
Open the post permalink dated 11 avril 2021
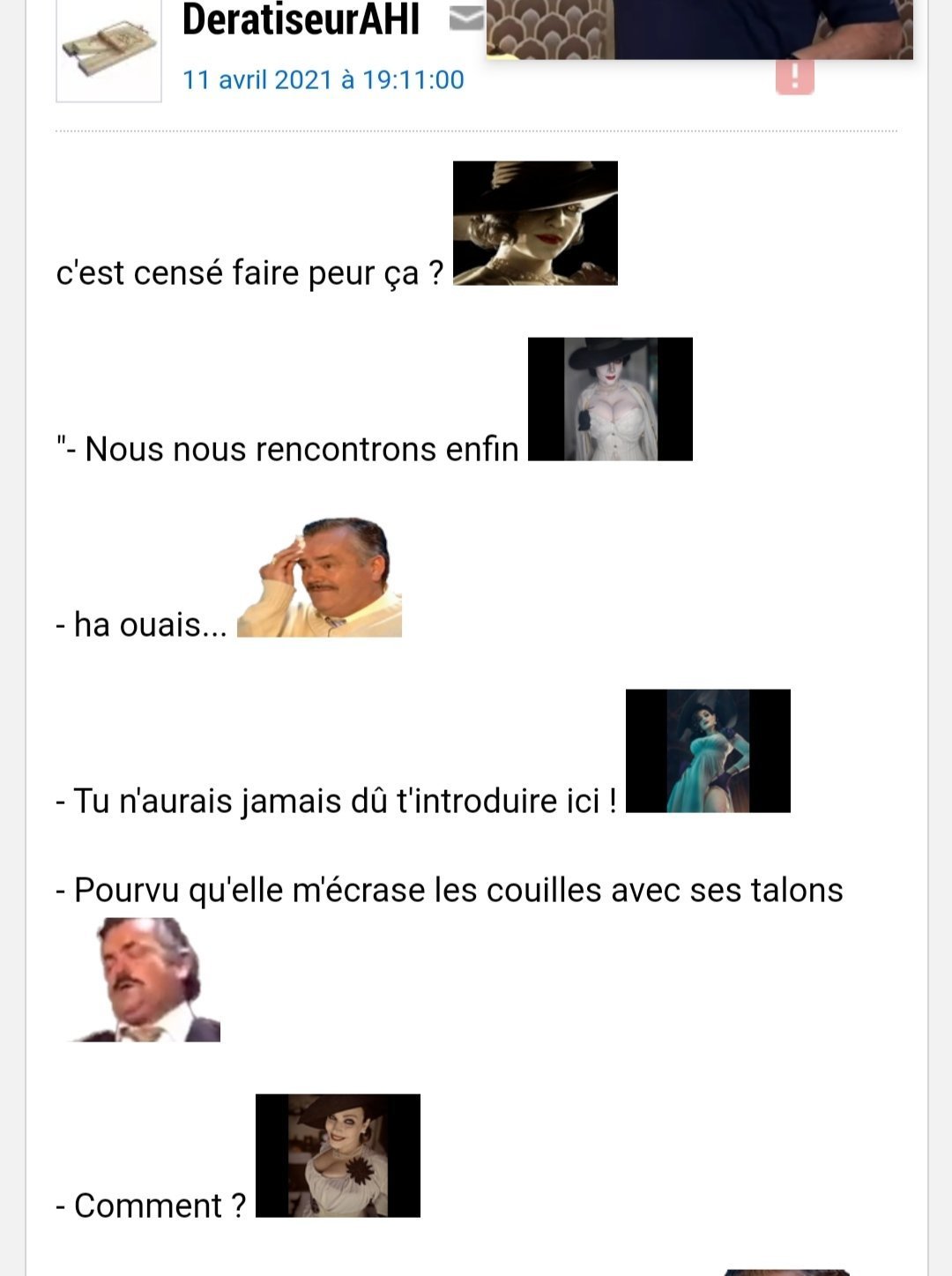click(323, 79)
